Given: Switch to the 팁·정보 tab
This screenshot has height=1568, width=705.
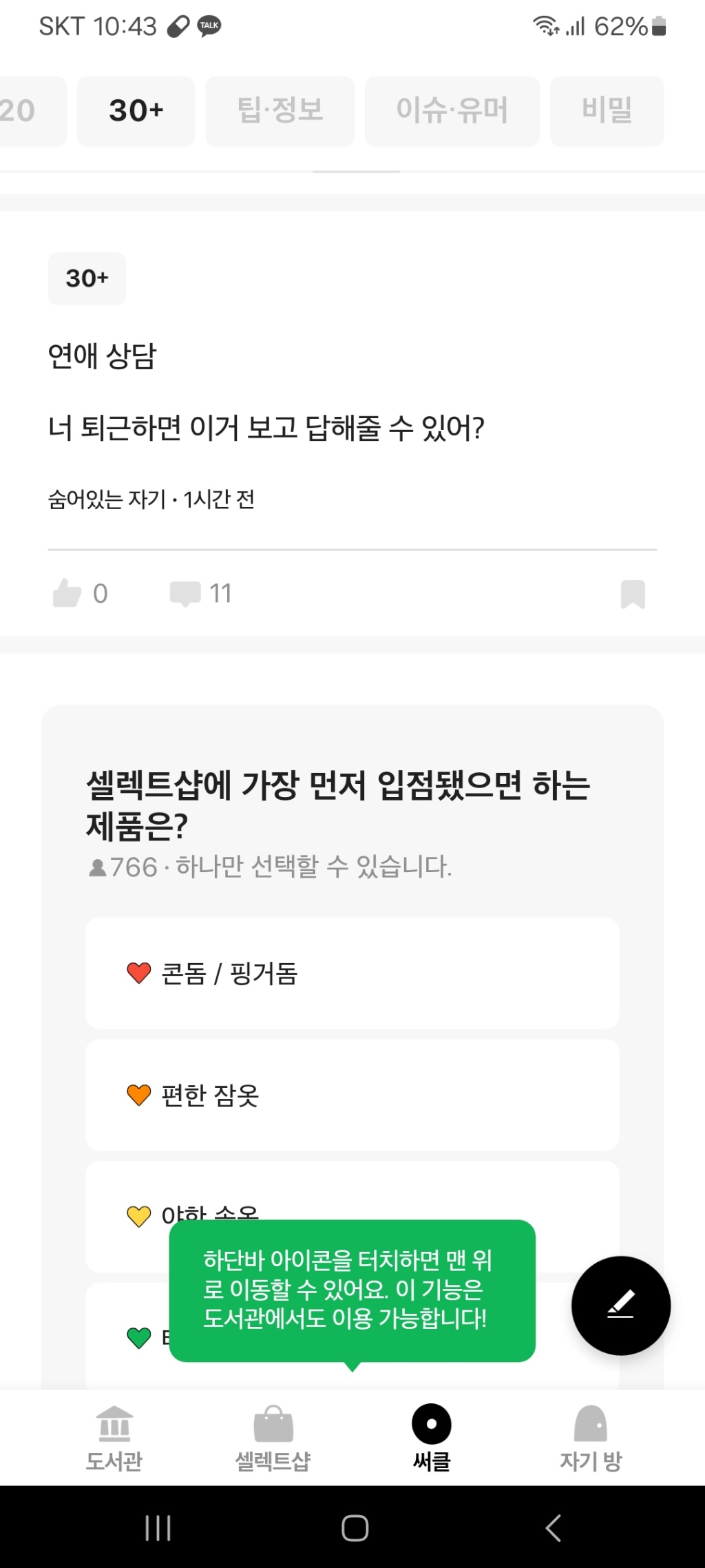Looking at the screenshot, I should [x=280, y=111].
